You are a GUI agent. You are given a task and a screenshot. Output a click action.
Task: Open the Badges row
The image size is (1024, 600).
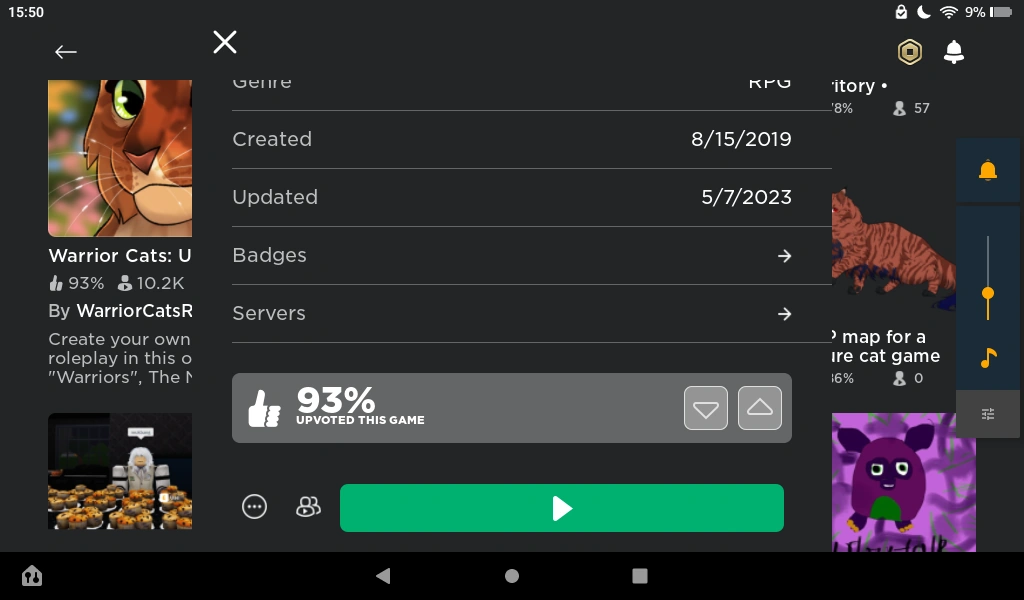pos(512,256)
